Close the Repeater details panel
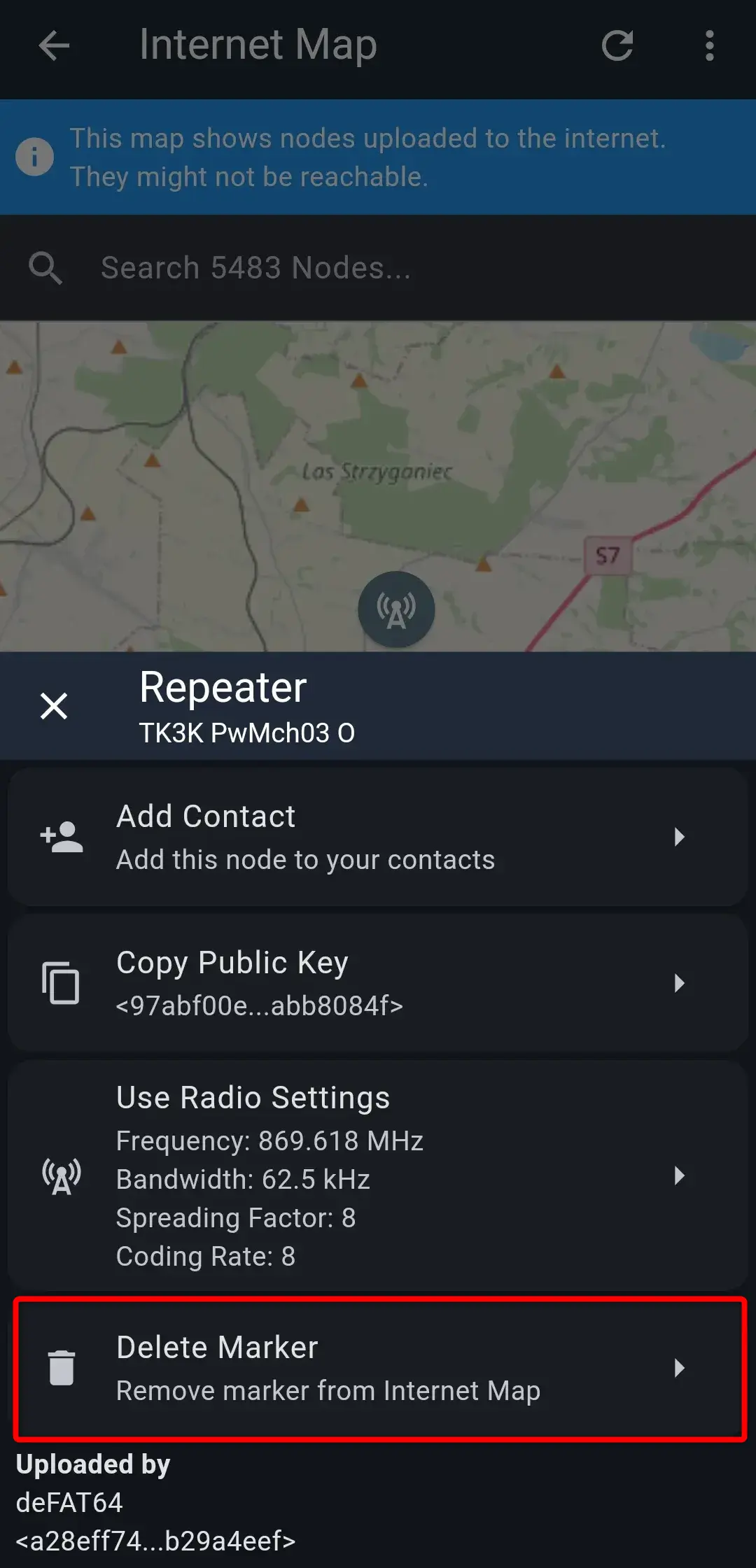The image size is (756, 1568). (x=54, y=705)
